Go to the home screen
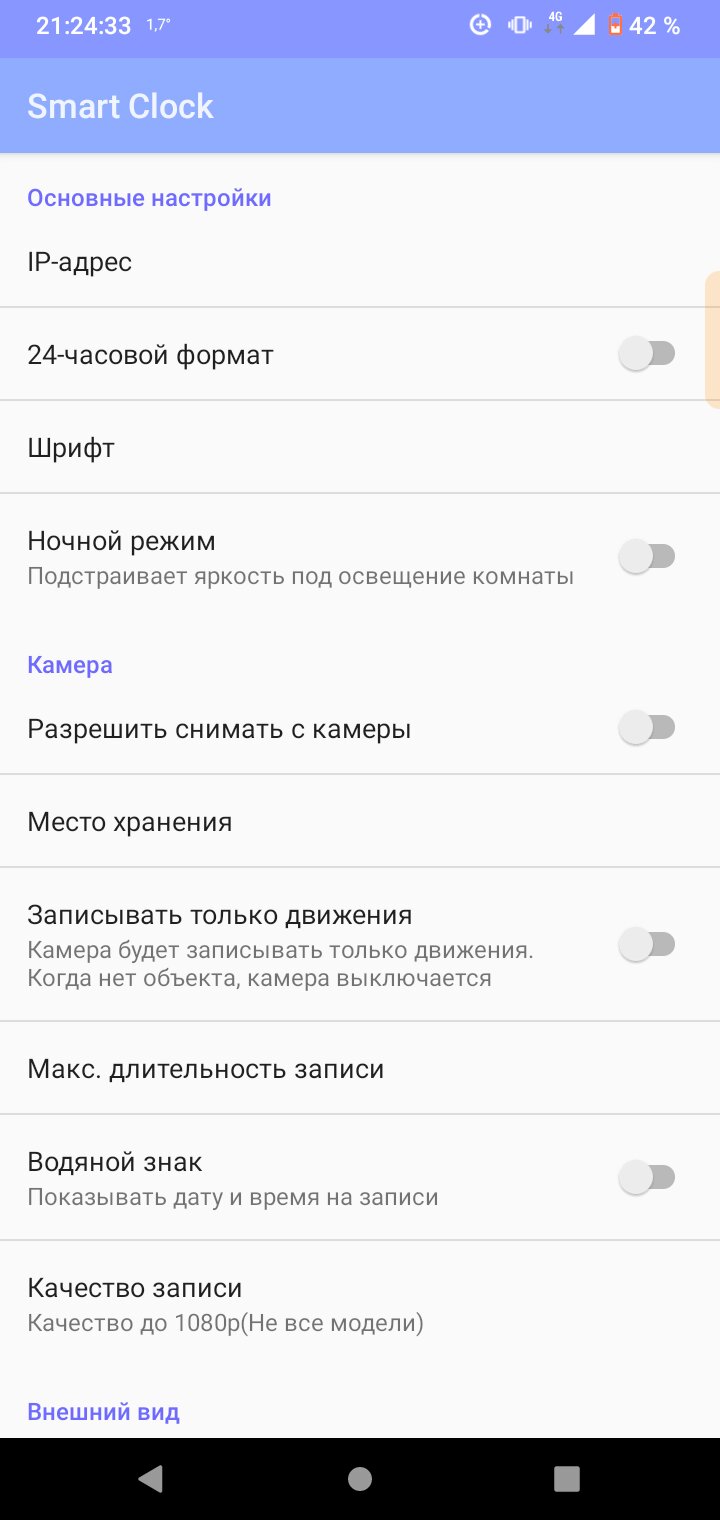The width and height of the screenshot is (720, 1520). 360,1479
